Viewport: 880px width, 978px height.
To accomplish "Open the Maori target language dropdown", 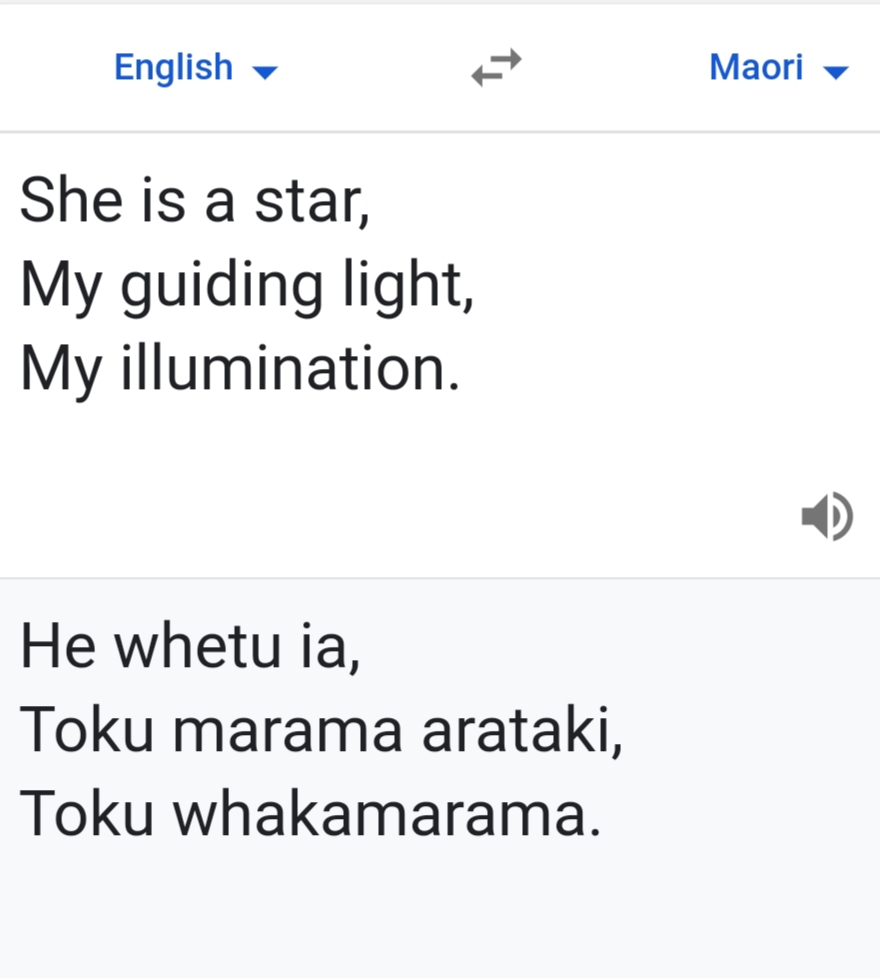I will [x=778, y=68].
